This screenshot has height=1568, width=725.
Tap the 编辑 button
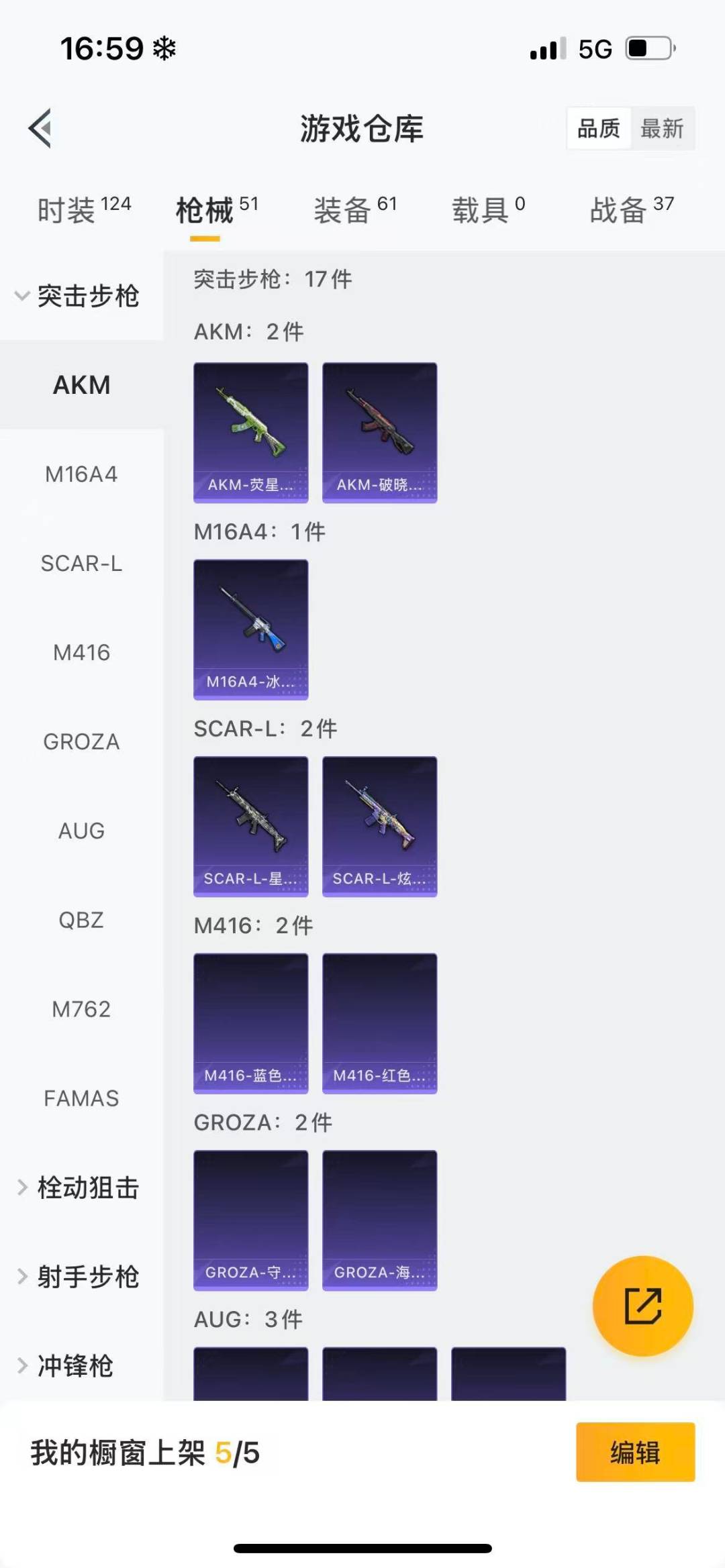(x=635, y=1452)
